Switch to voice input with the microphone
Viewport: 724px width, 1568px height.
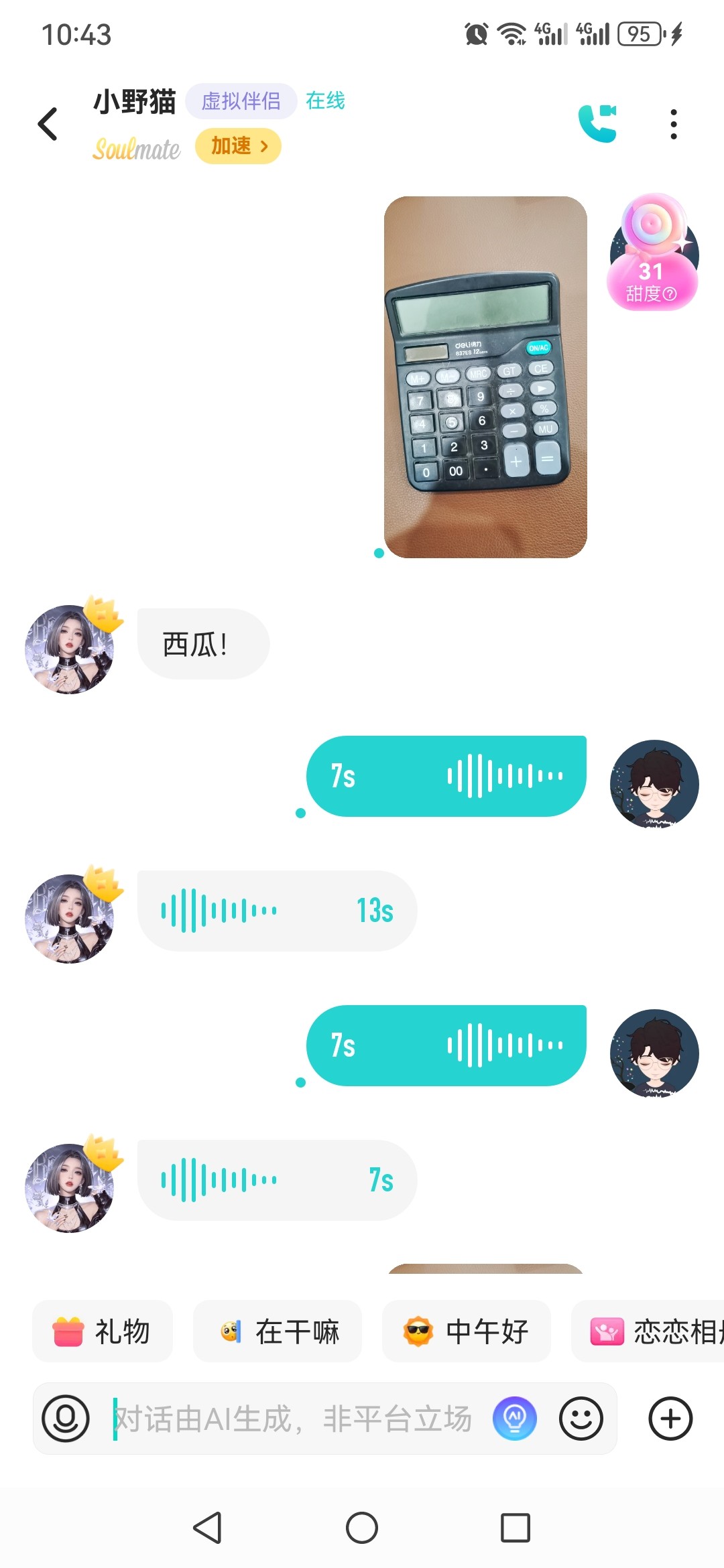(x=66, y=1419)
